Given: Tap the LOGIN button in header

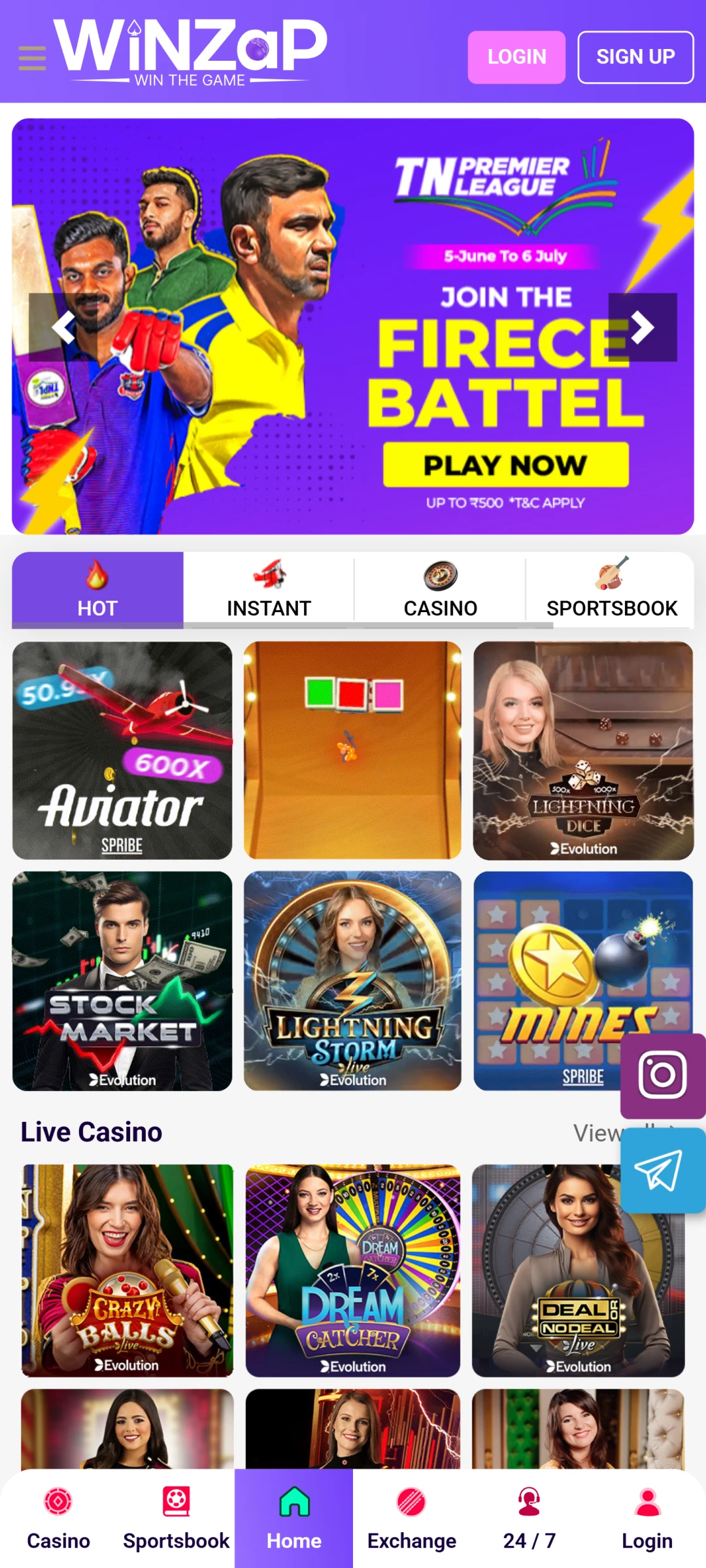Looking at the screenshot, I should 516,57.
